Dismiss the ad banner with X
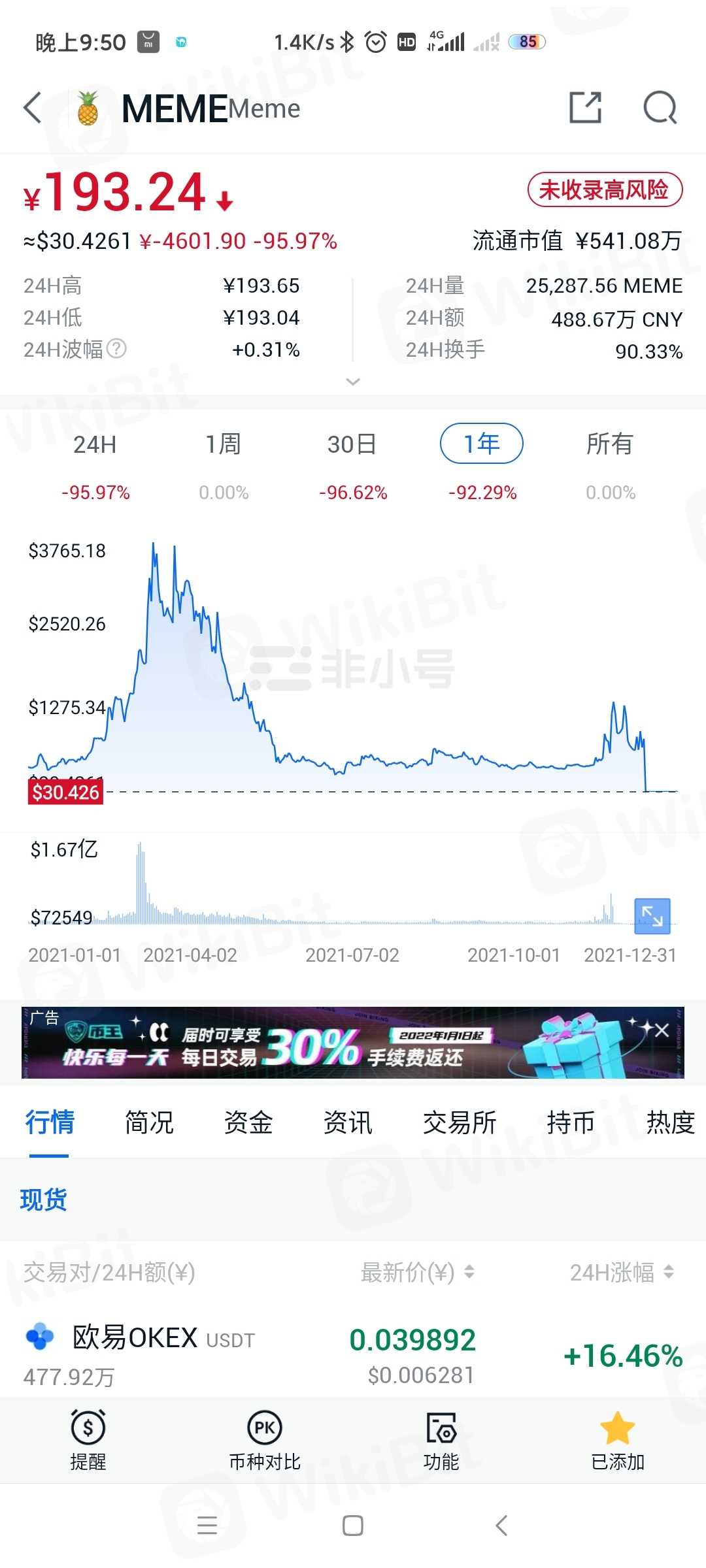This screenshot has height=1568, width=706. (662, 1030)
